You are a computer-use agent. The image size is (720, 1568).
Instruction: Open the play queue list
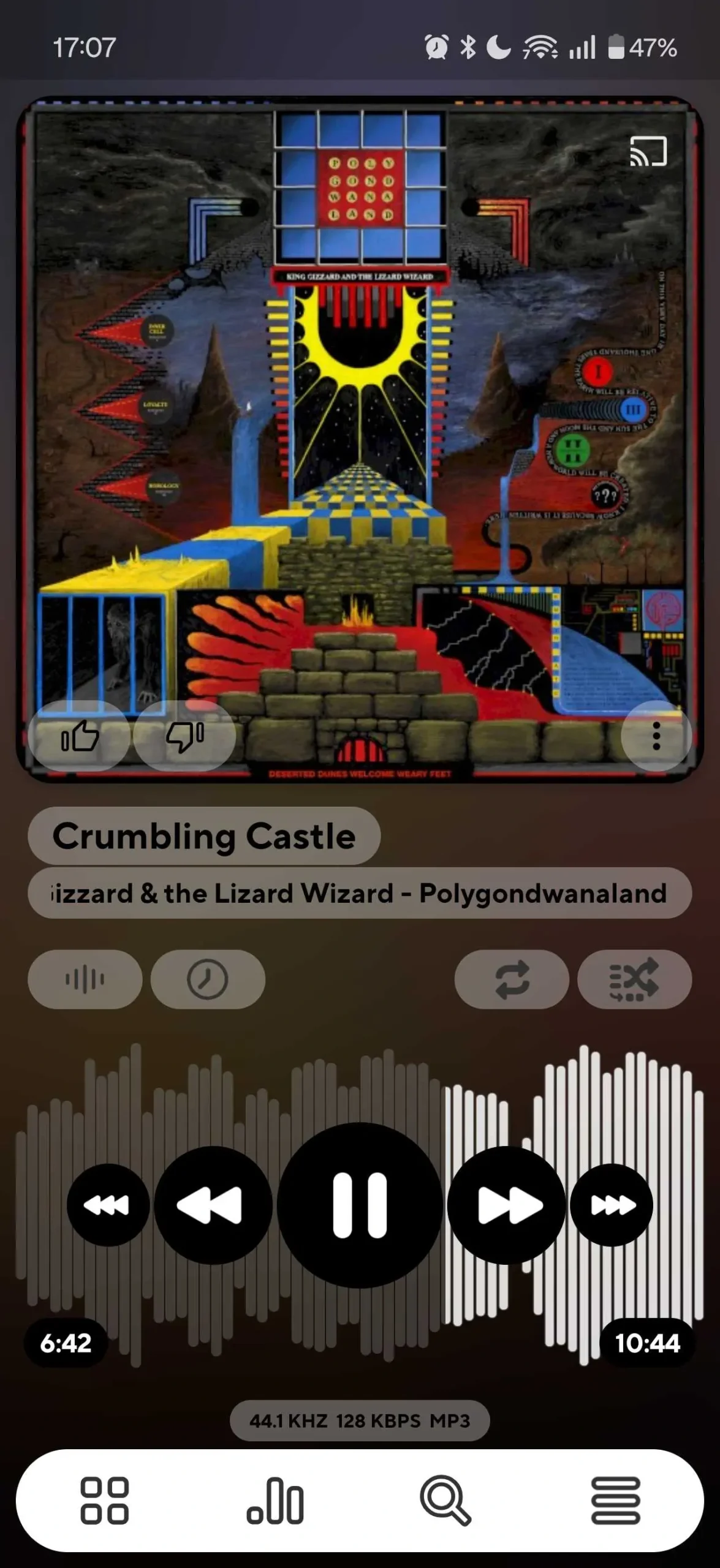coord(615,1502)
